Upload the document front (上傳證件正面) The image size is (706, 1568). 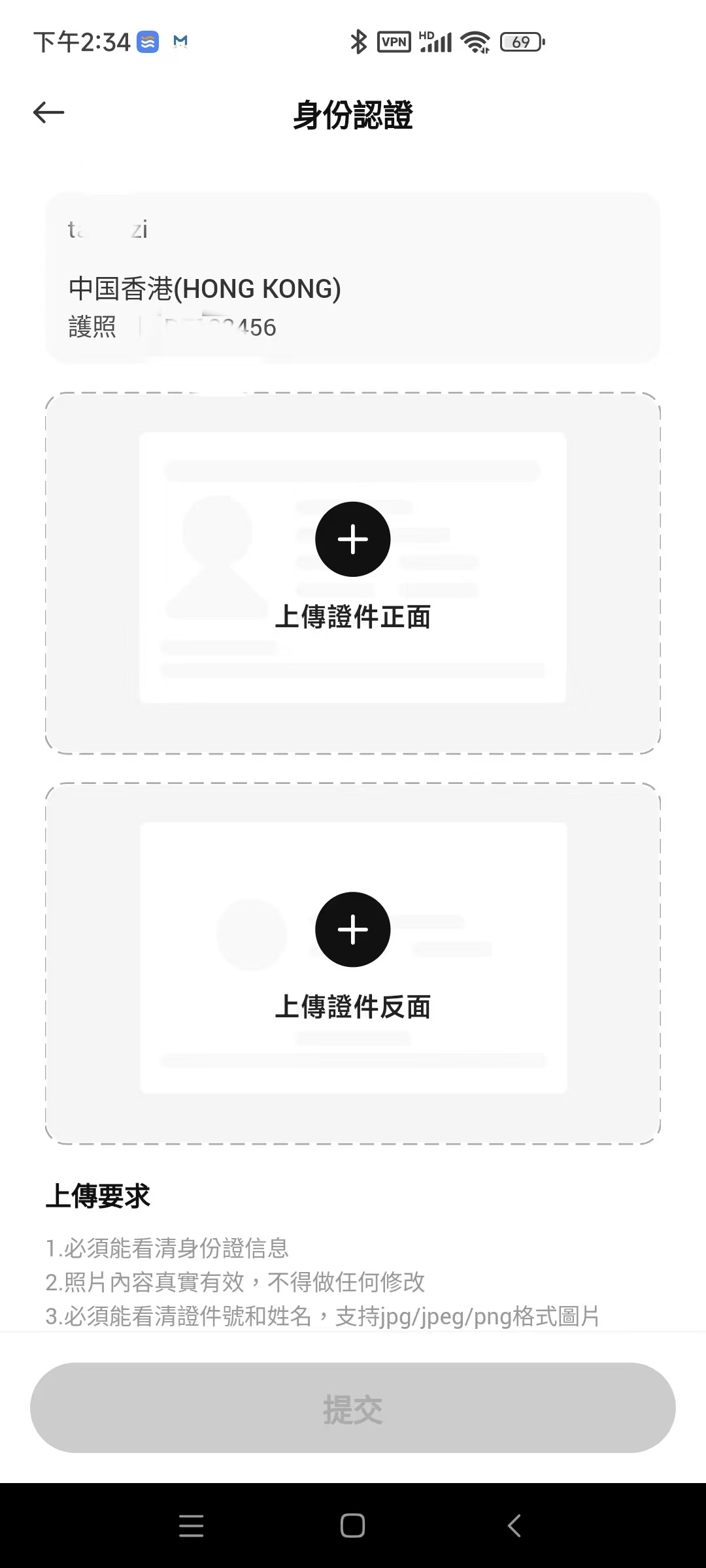[x=353, y=540]
